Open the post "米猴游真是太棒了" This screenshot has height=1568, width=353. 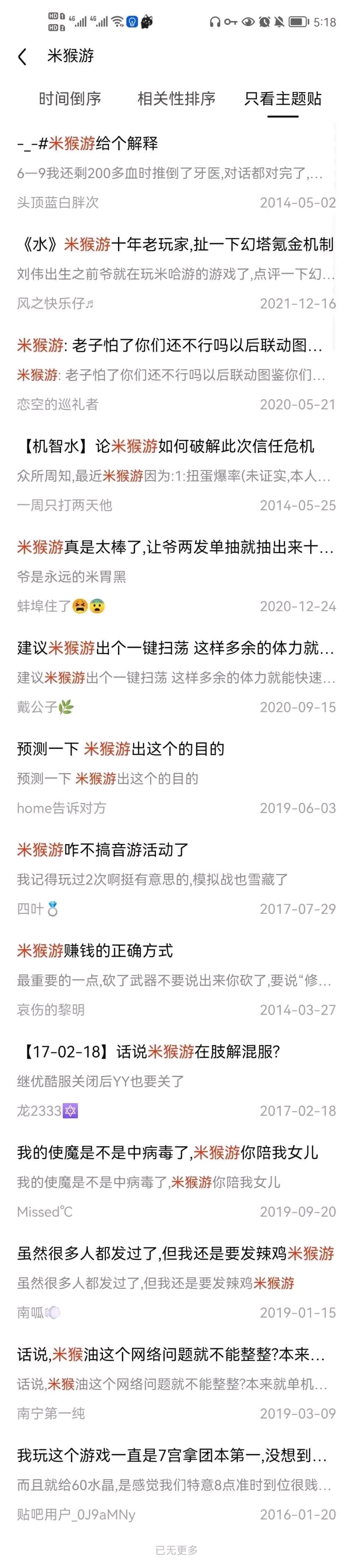click(176, 547)
